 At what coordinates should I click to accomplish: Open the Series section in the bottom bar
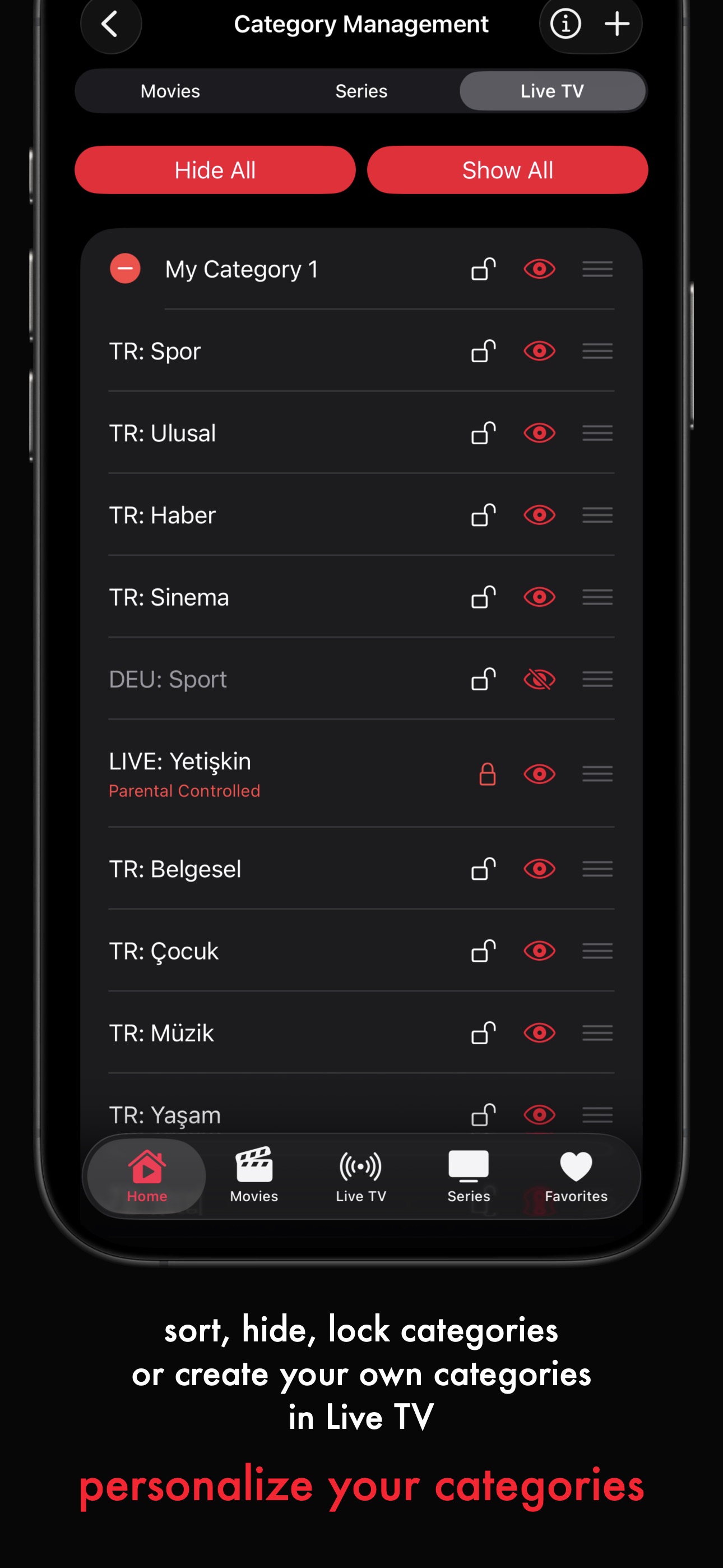468,1175
